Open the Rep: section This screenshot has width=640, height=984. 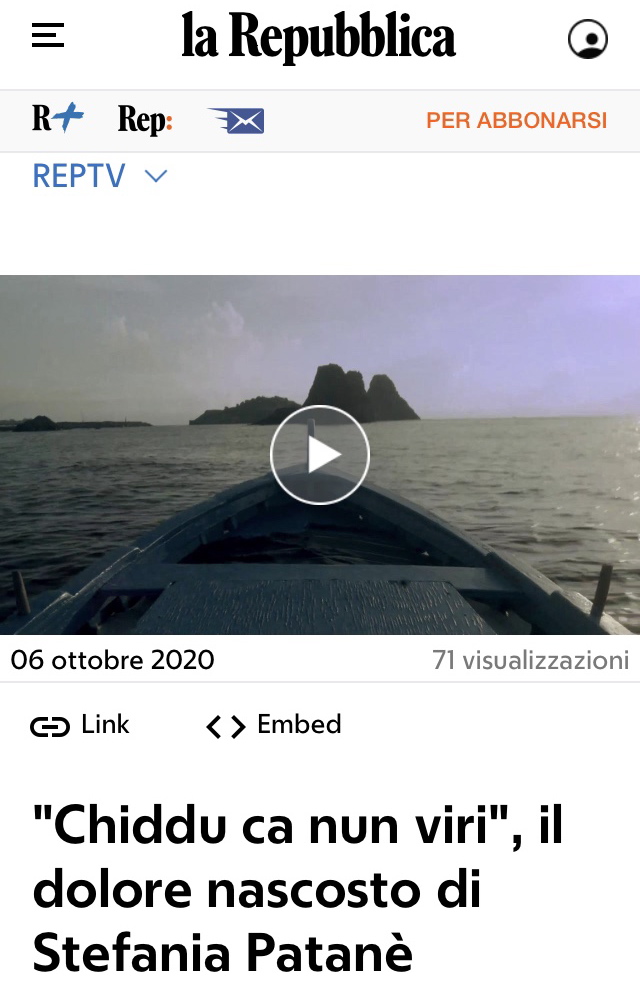145,121
